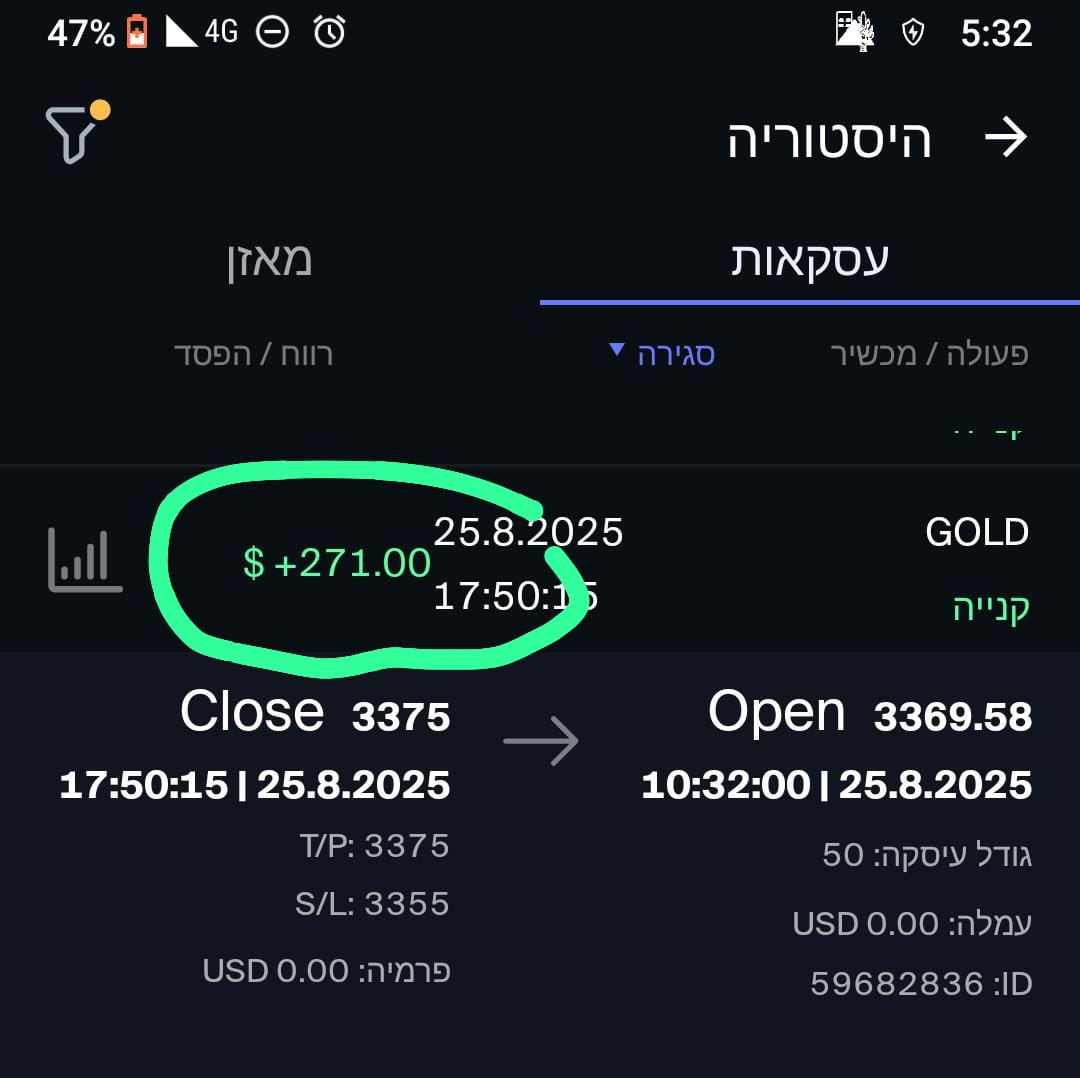Sort by the רווח / הפסד column
This screenshot has width=1080, height=1078.
tap(253, 354)
